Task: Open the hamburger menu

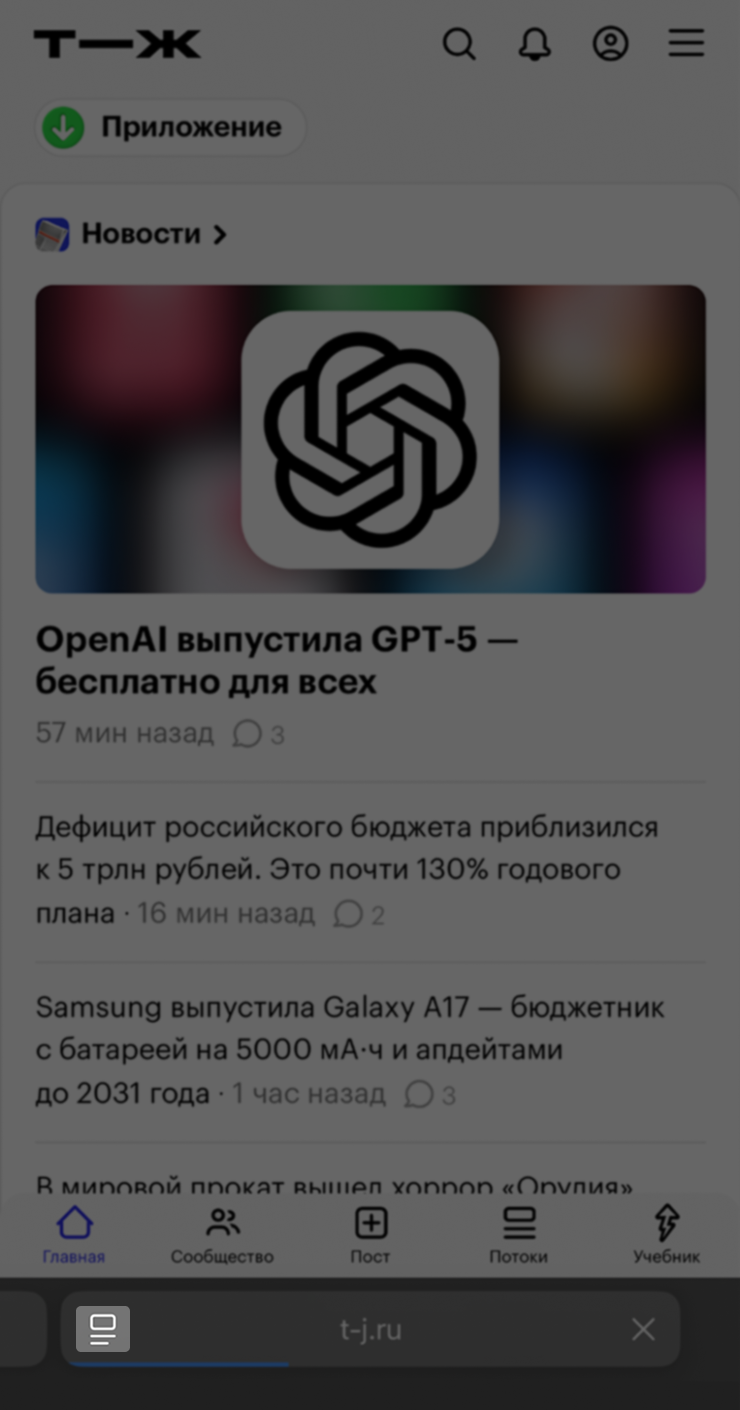Action: point(686,43)
